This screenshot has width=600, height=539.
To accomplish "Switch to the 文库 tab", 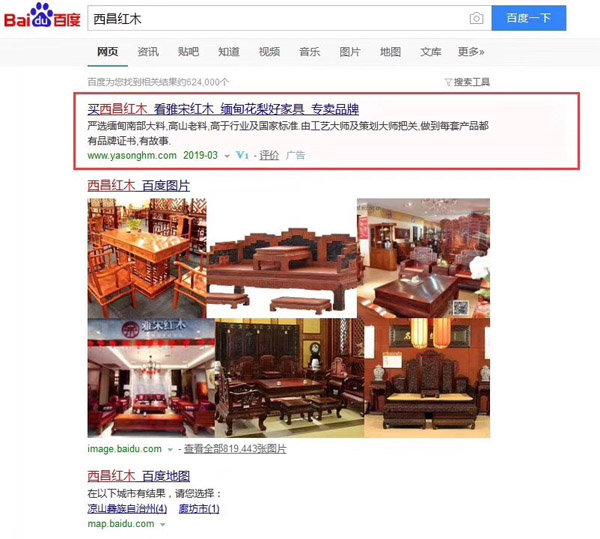I will pyautogui.click(x=431, y=52).
